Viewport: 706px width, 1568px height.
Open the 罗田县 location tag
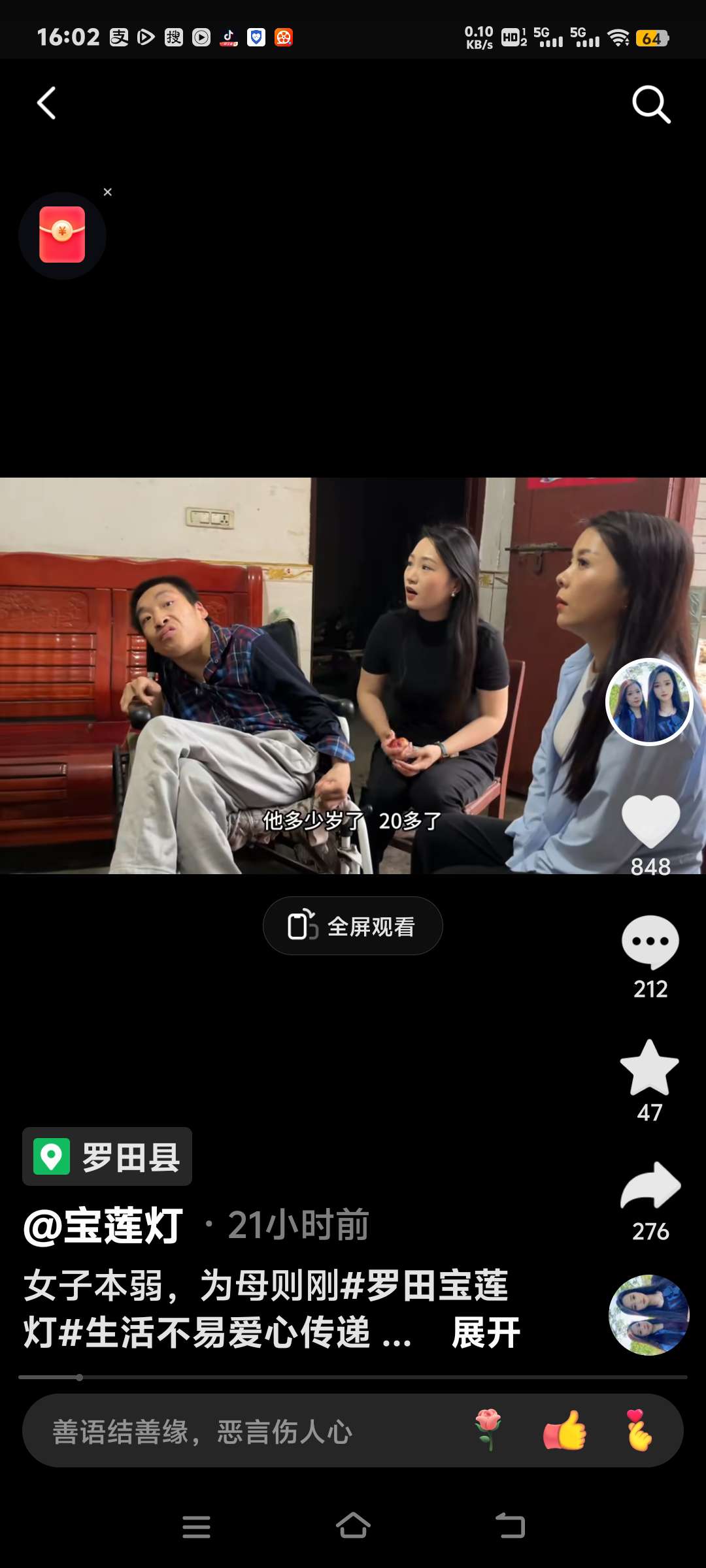click(x=108, y=1156)
